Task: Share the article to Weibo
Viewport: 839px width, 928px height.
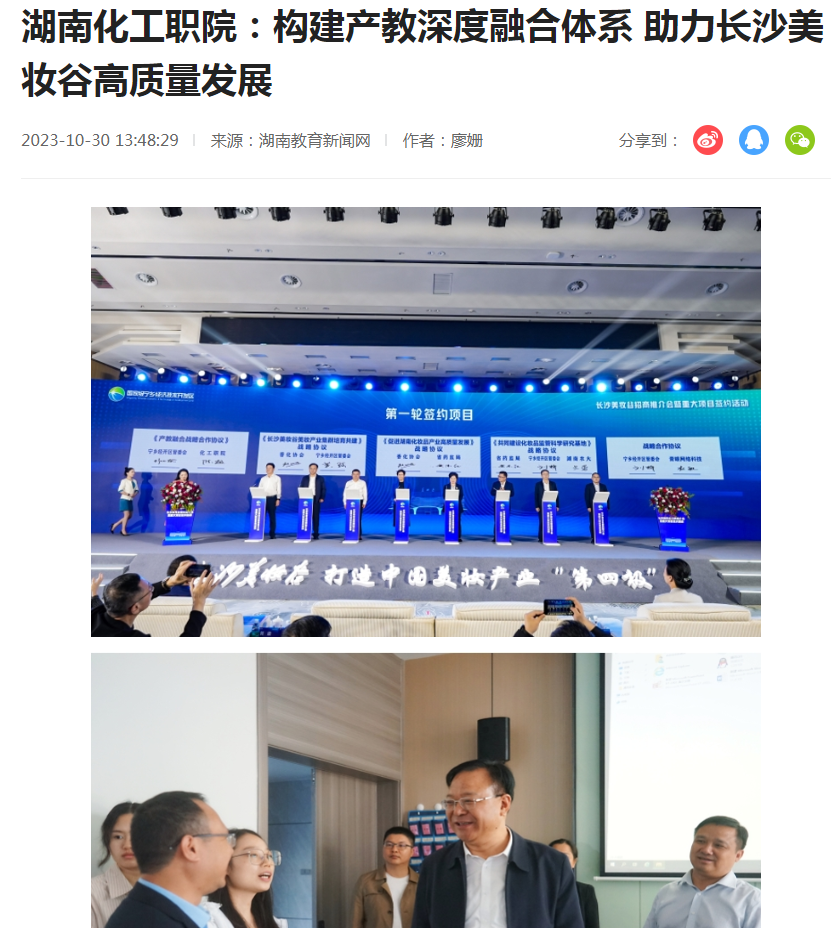Action: [x=708, y=140]
